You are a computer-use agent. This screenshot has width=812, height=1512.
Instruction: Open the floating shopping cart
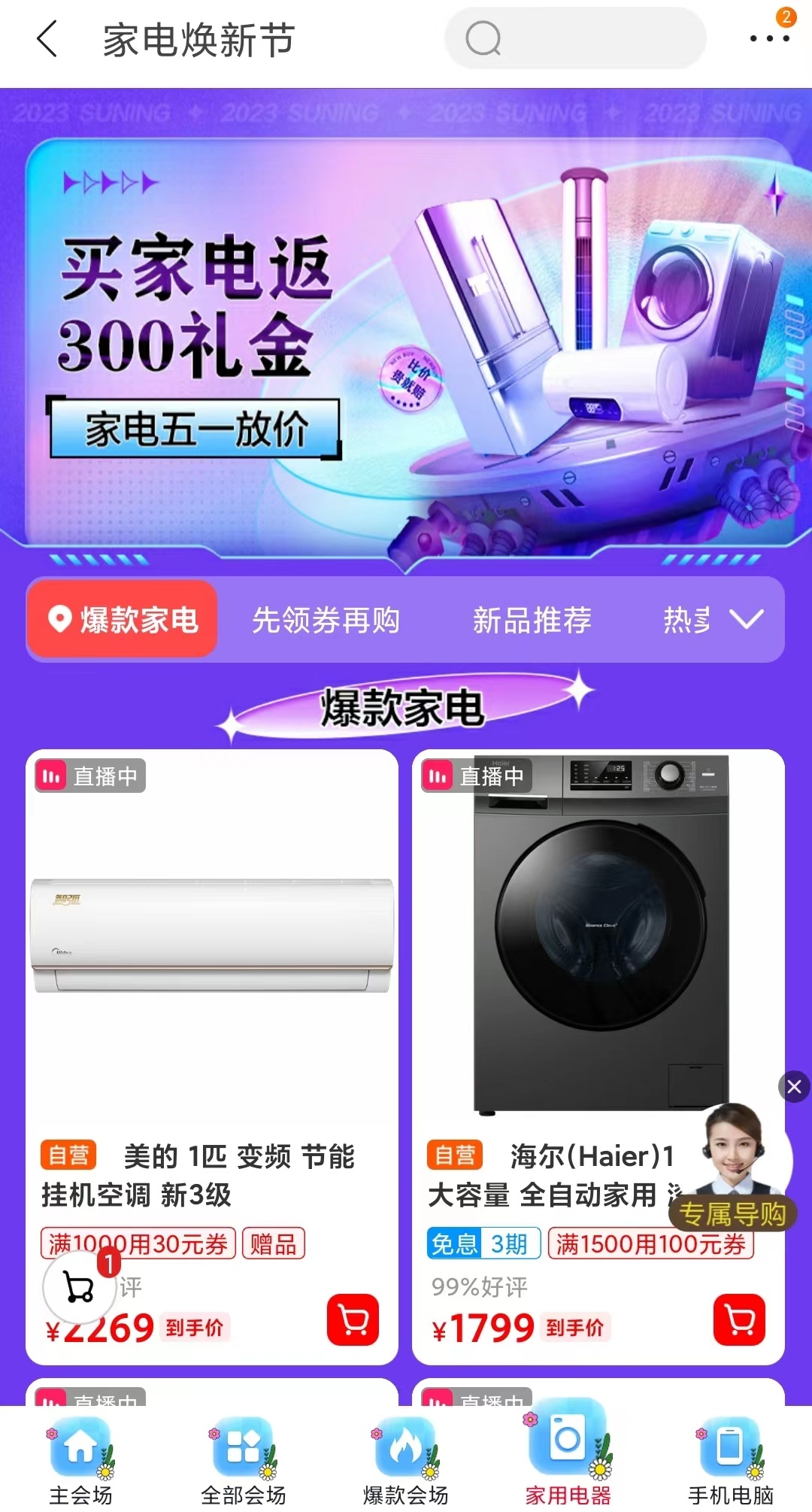79,1286
